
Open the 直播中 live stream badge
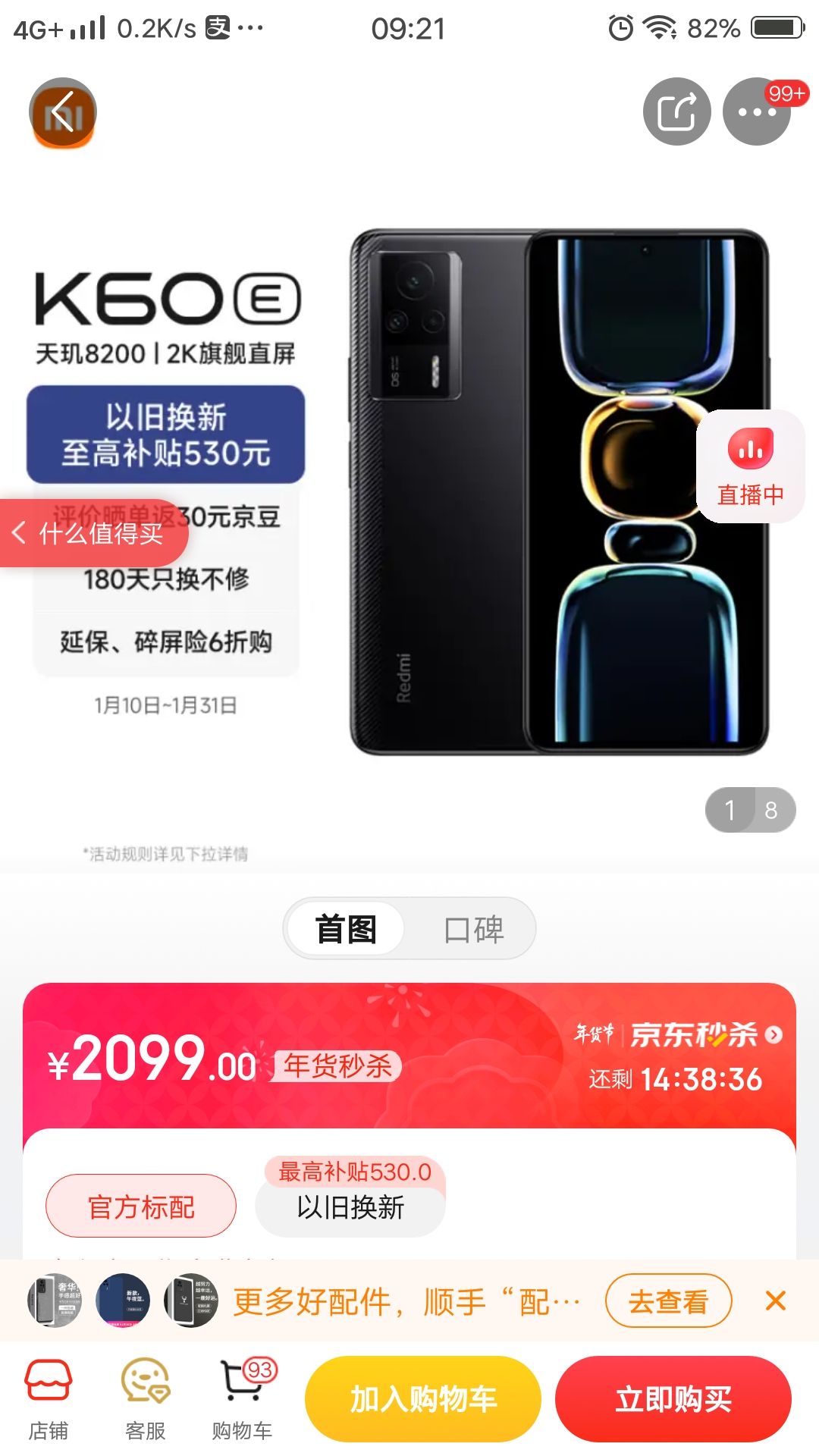(751, 466)
